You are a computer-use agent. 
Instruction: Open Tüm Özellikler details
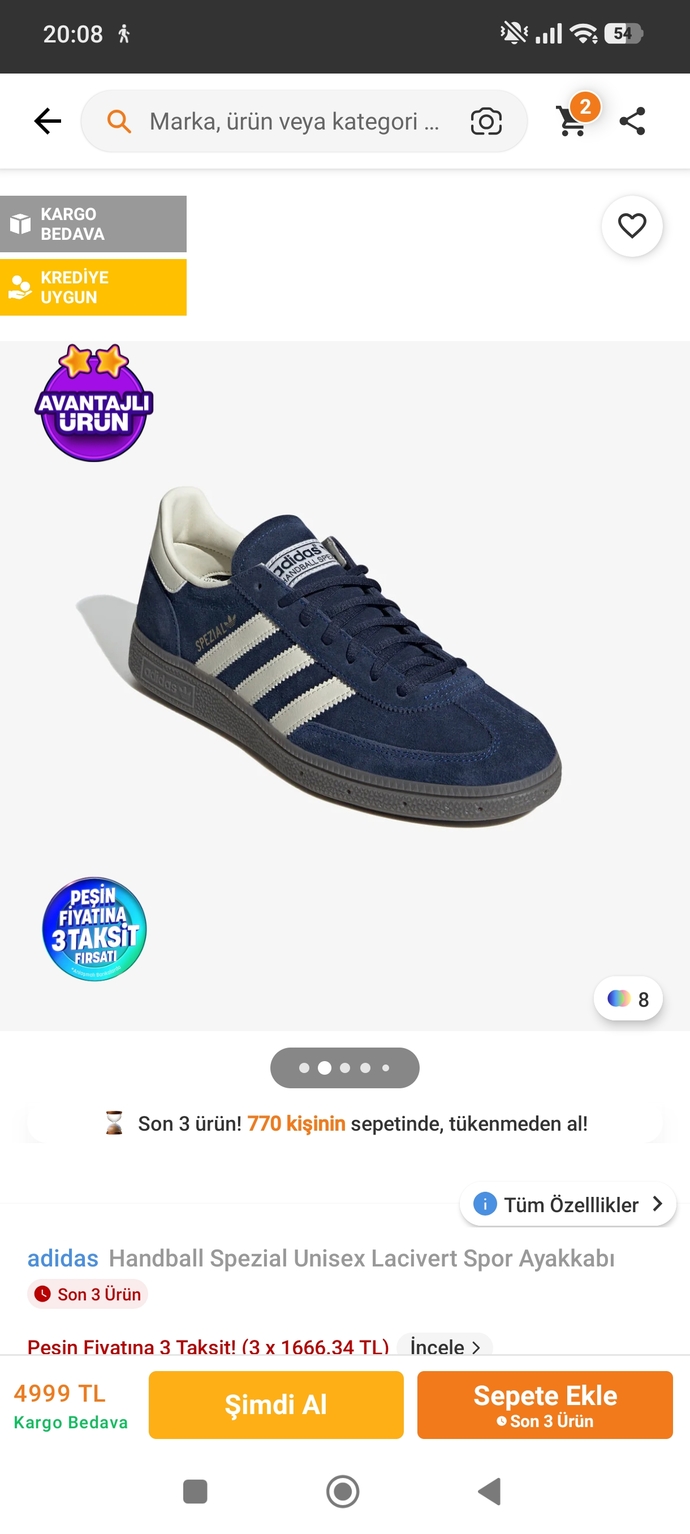[568, 1204]
